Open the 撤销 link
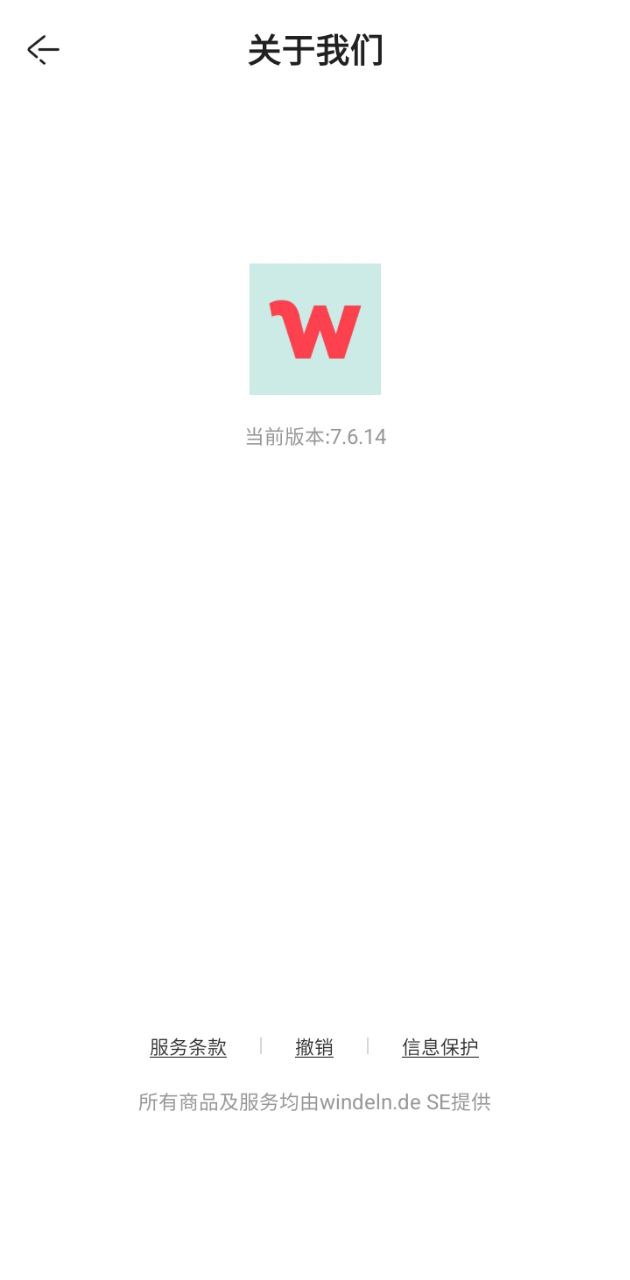The height and width of the screenshot is (1280, 630). (314, 1047)
